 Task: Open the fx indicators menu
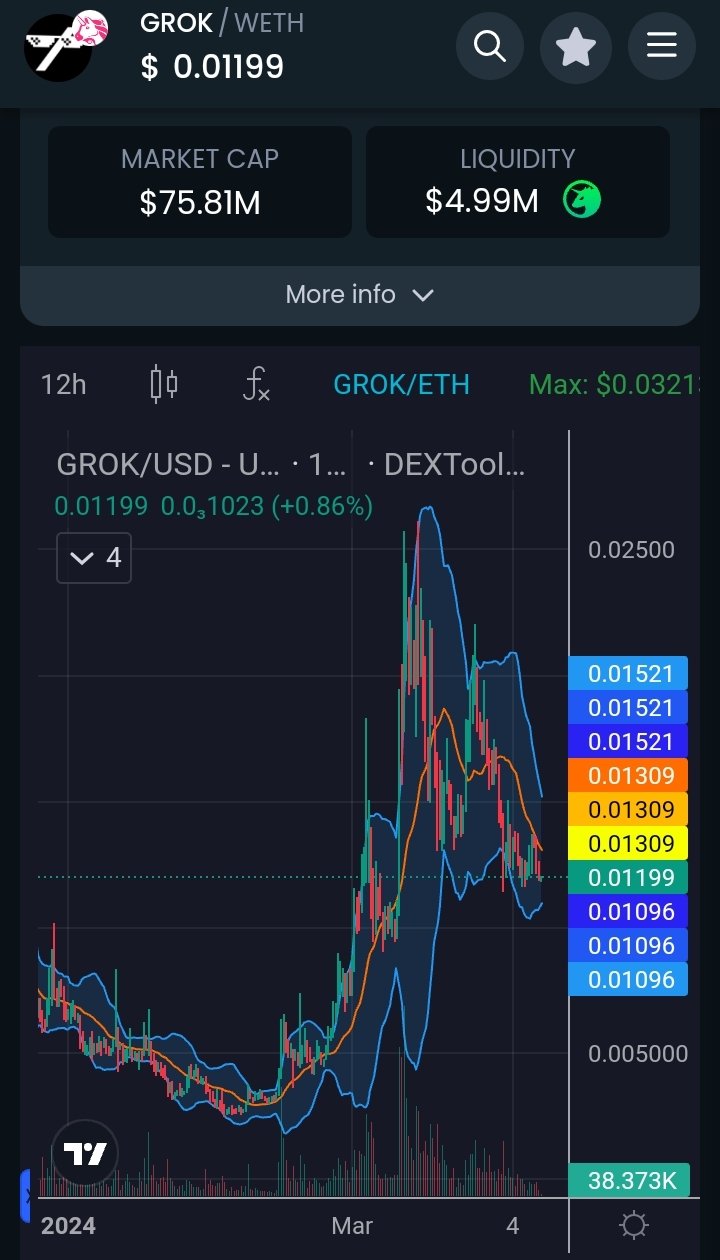point(257,384)
